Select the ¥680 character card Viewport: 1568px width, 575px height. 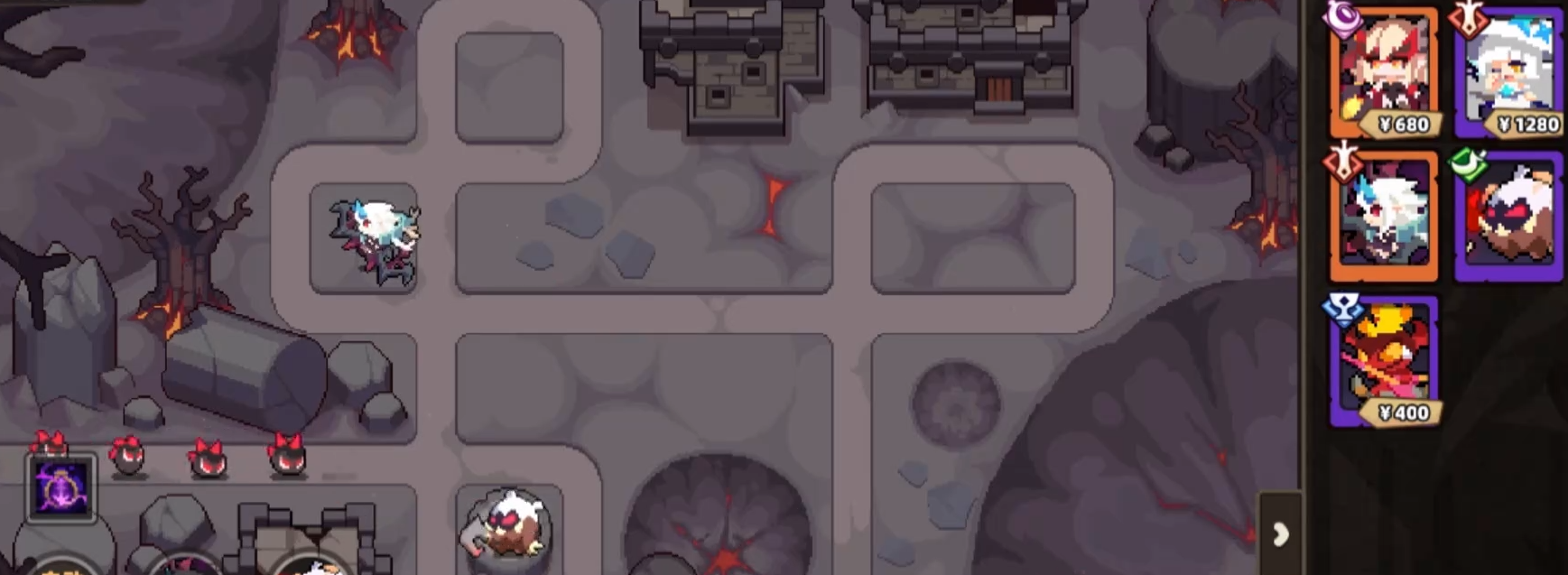[1384, 72]
